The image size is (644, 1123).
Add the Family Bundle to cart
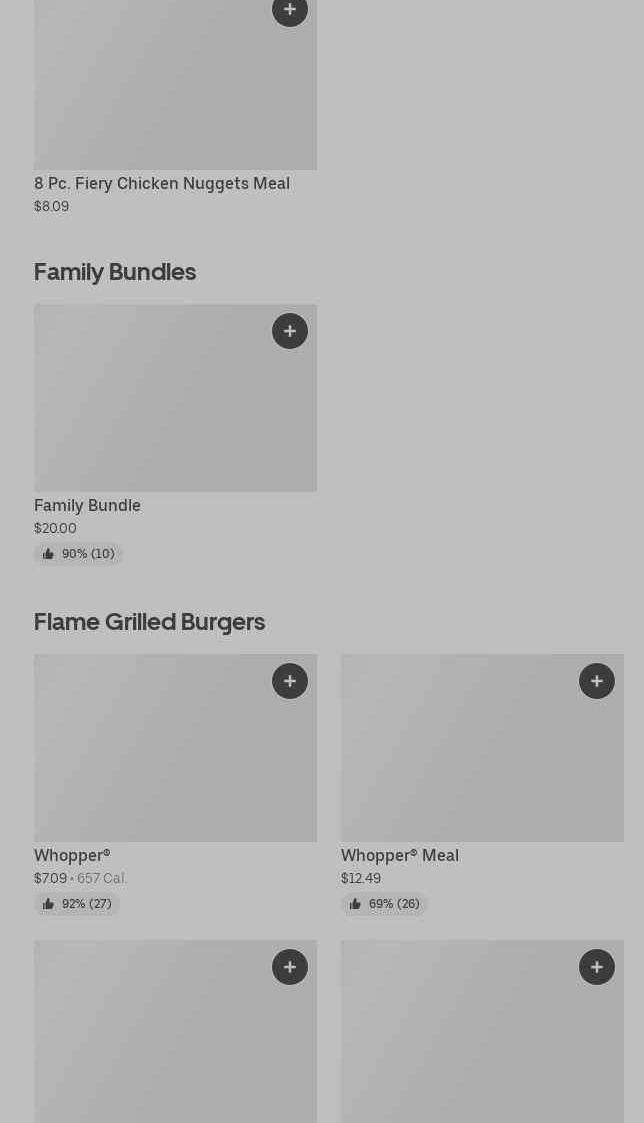(290, 331)
